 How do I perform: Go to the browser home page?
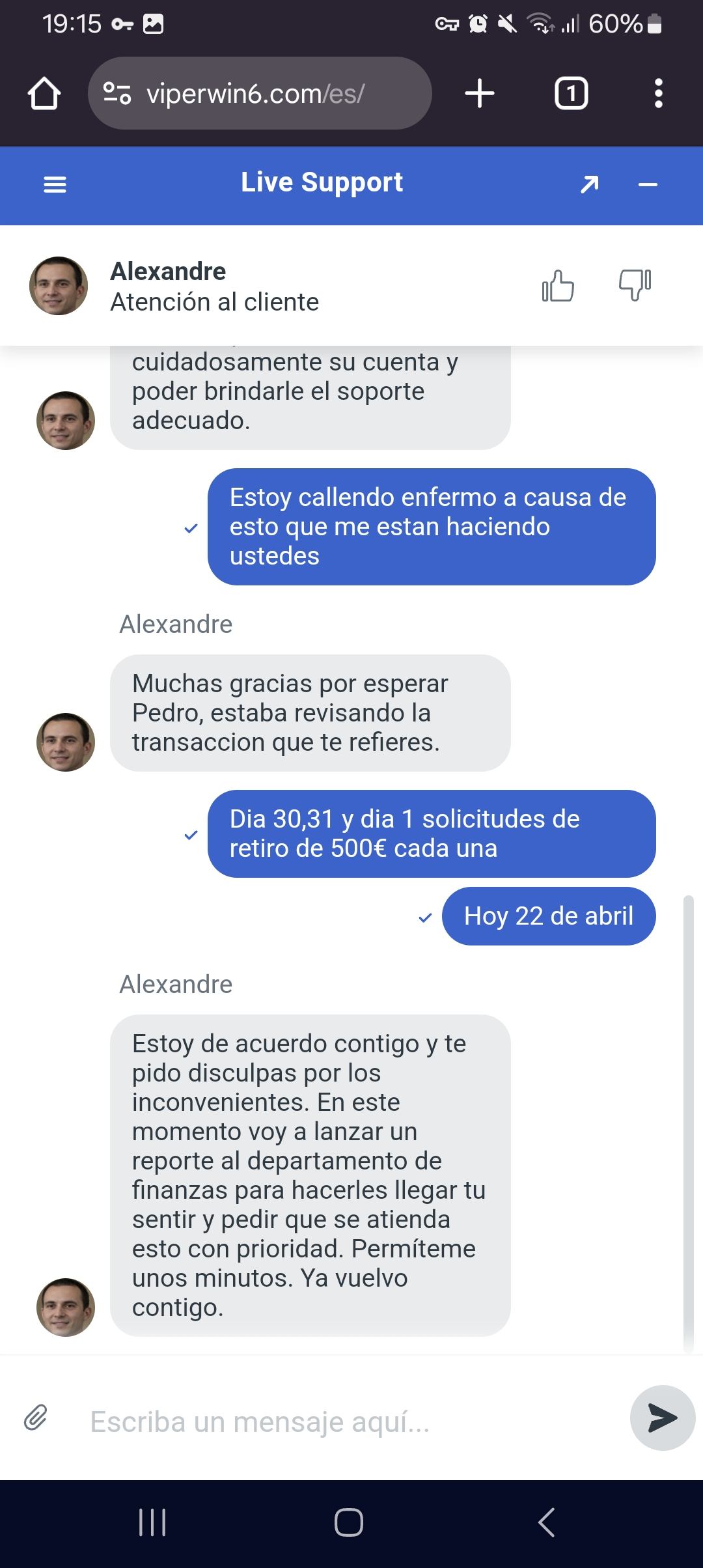44,94
